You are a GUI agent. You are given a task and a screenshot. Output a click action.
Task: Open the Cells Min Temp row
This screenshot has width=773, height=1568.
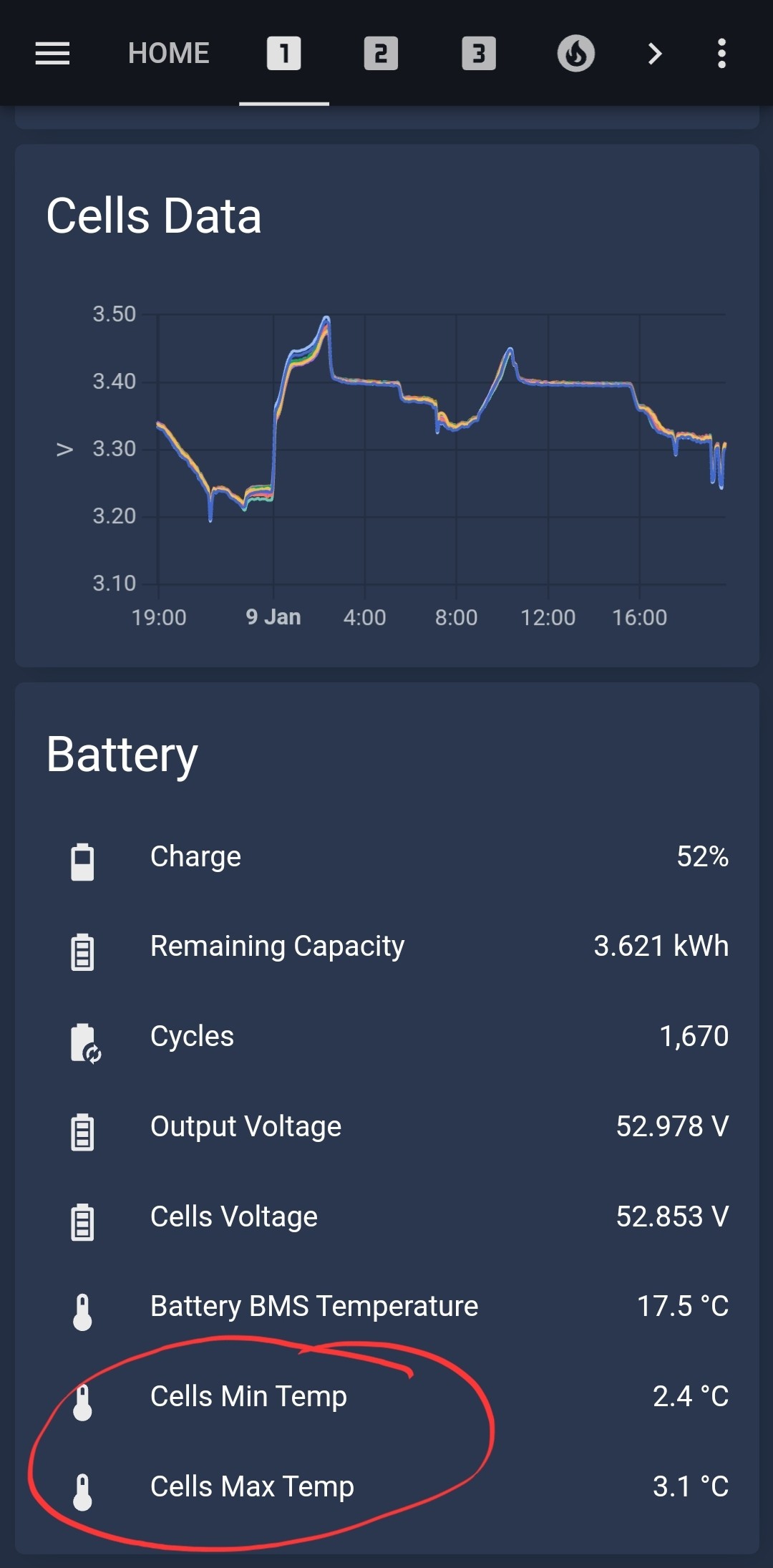[x=386, y=1397]
